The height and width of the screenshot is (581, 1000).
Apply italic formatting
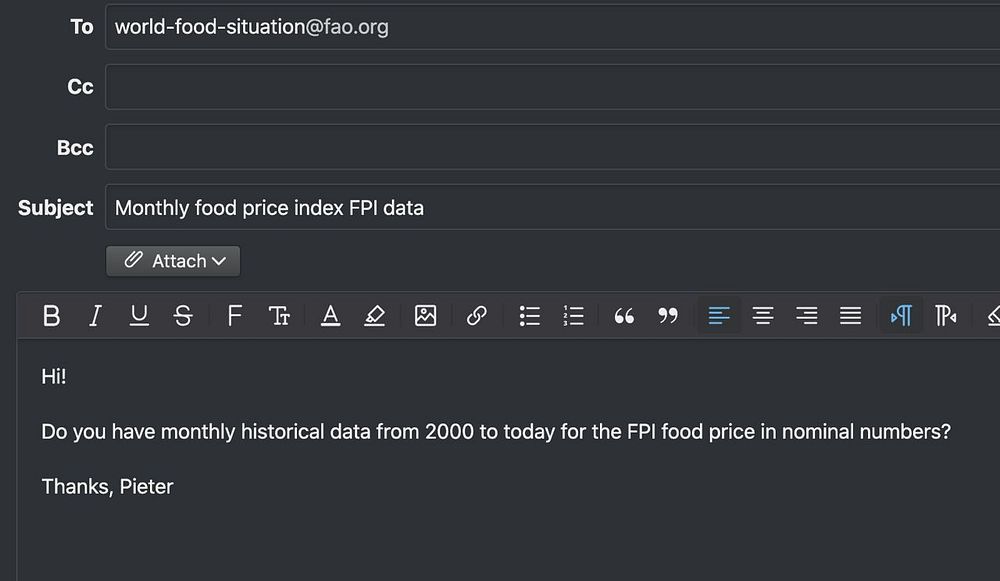[x=95, y=316]
